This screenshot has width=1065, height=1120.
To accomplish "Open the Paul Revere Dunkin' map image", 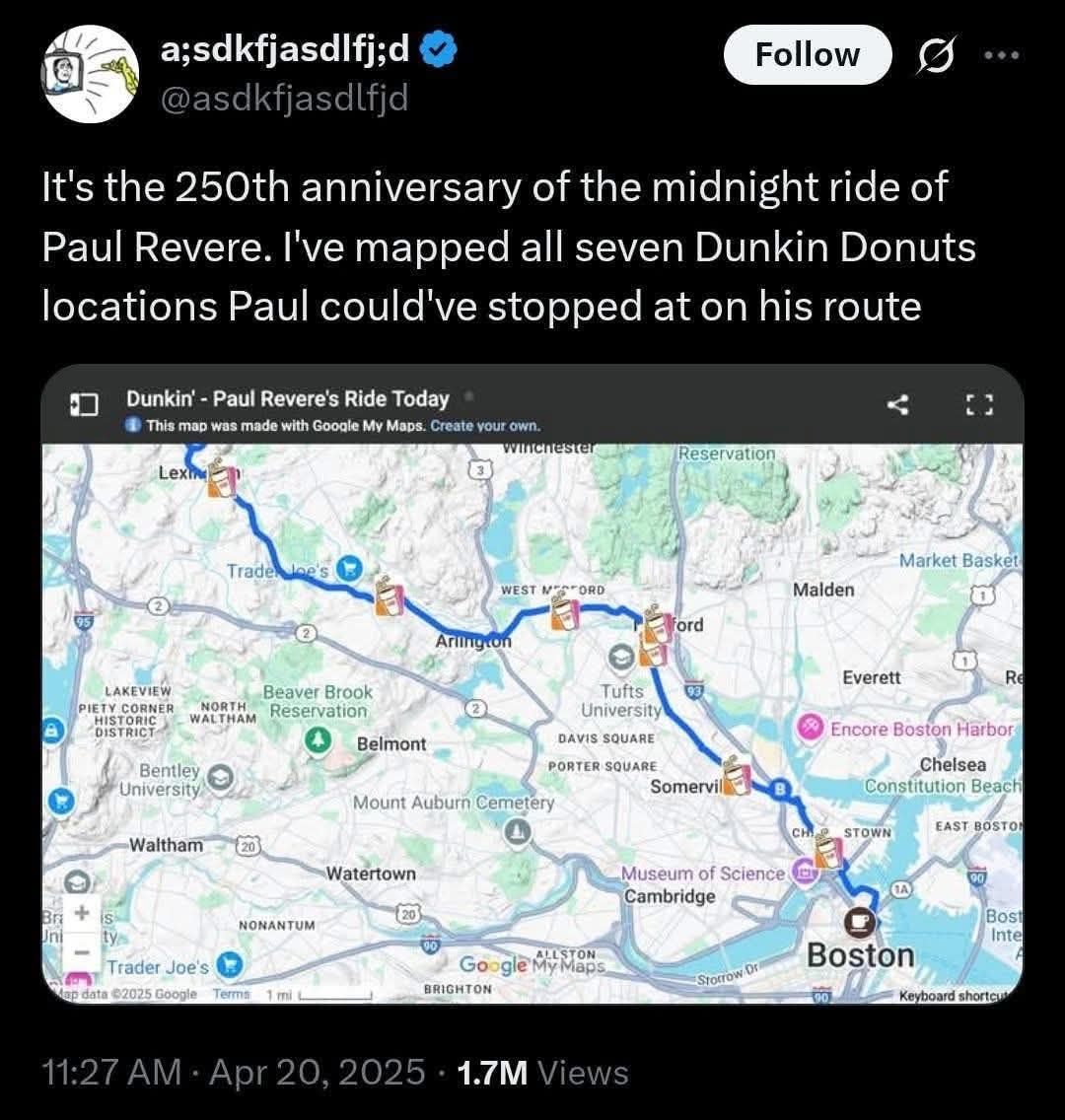I will click(x=532, y=700).
